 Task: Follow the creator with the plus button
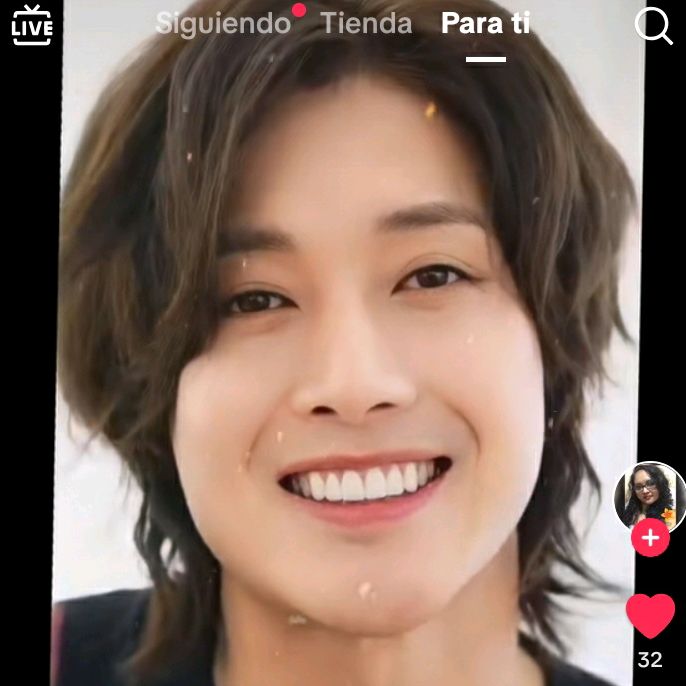650,539
